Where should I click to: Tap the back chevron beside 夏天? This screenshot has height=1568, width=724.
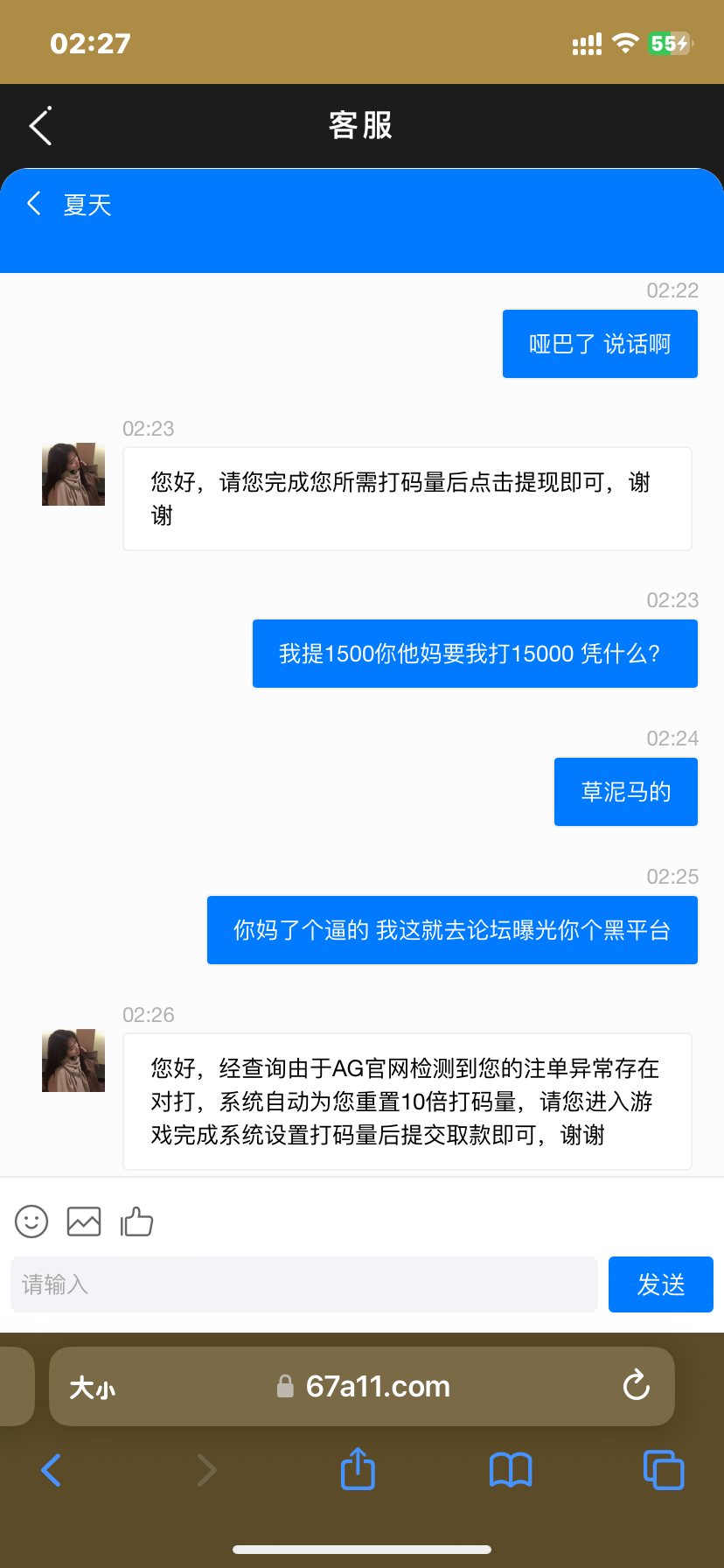34,204
